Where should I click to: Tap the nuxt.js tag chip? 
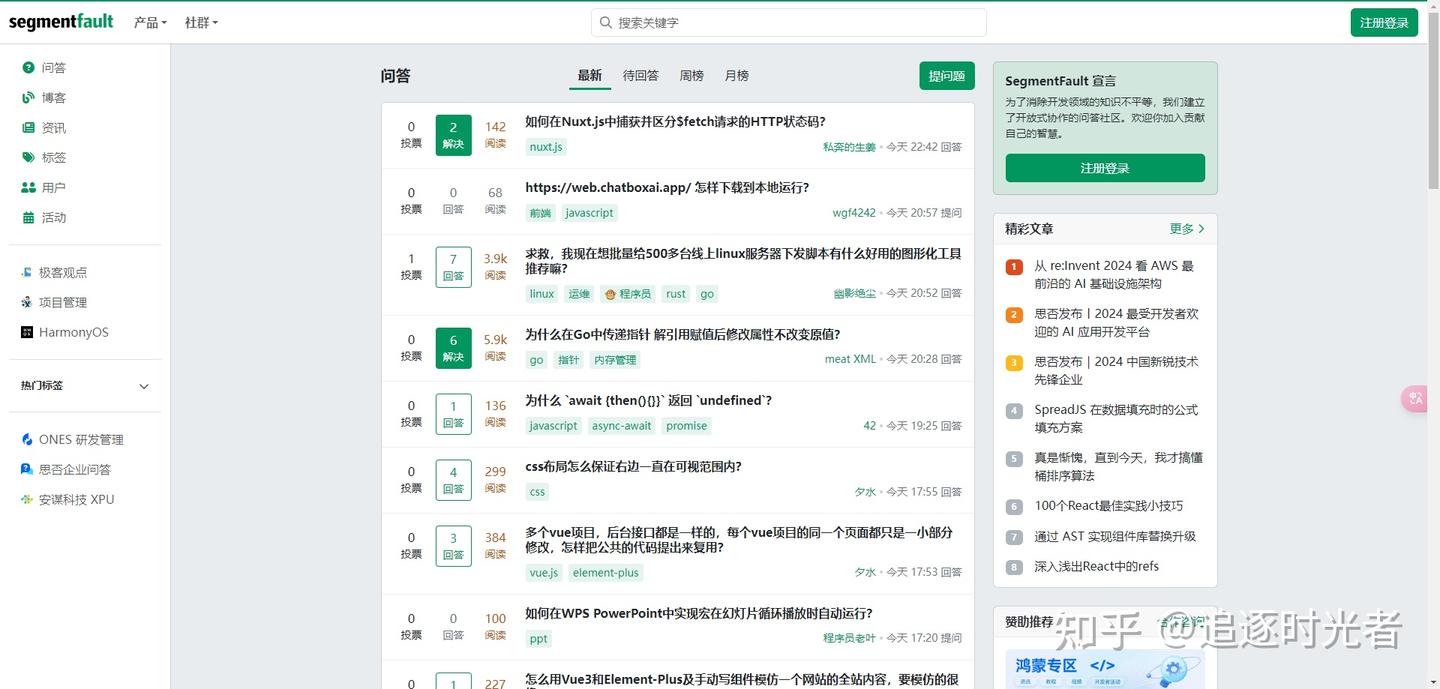[x=546, y=147]
